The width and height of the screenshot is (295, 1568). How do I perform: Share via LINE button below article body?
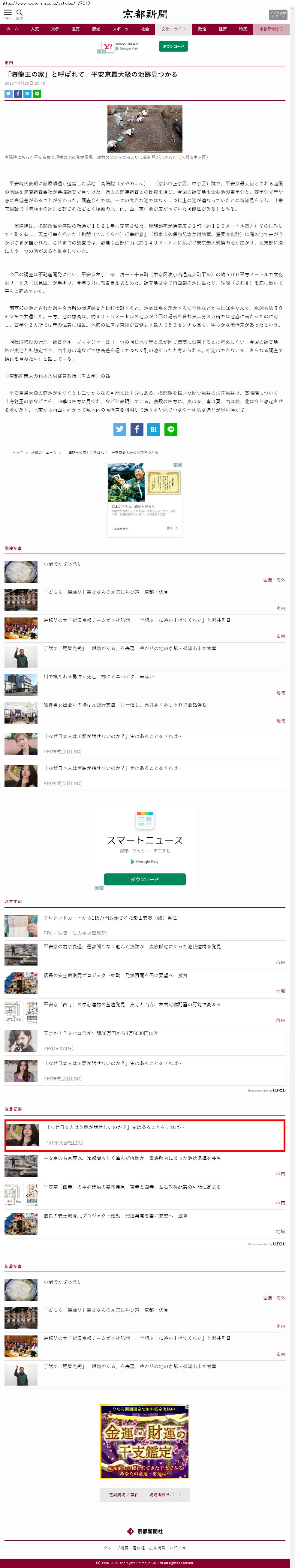171,429
